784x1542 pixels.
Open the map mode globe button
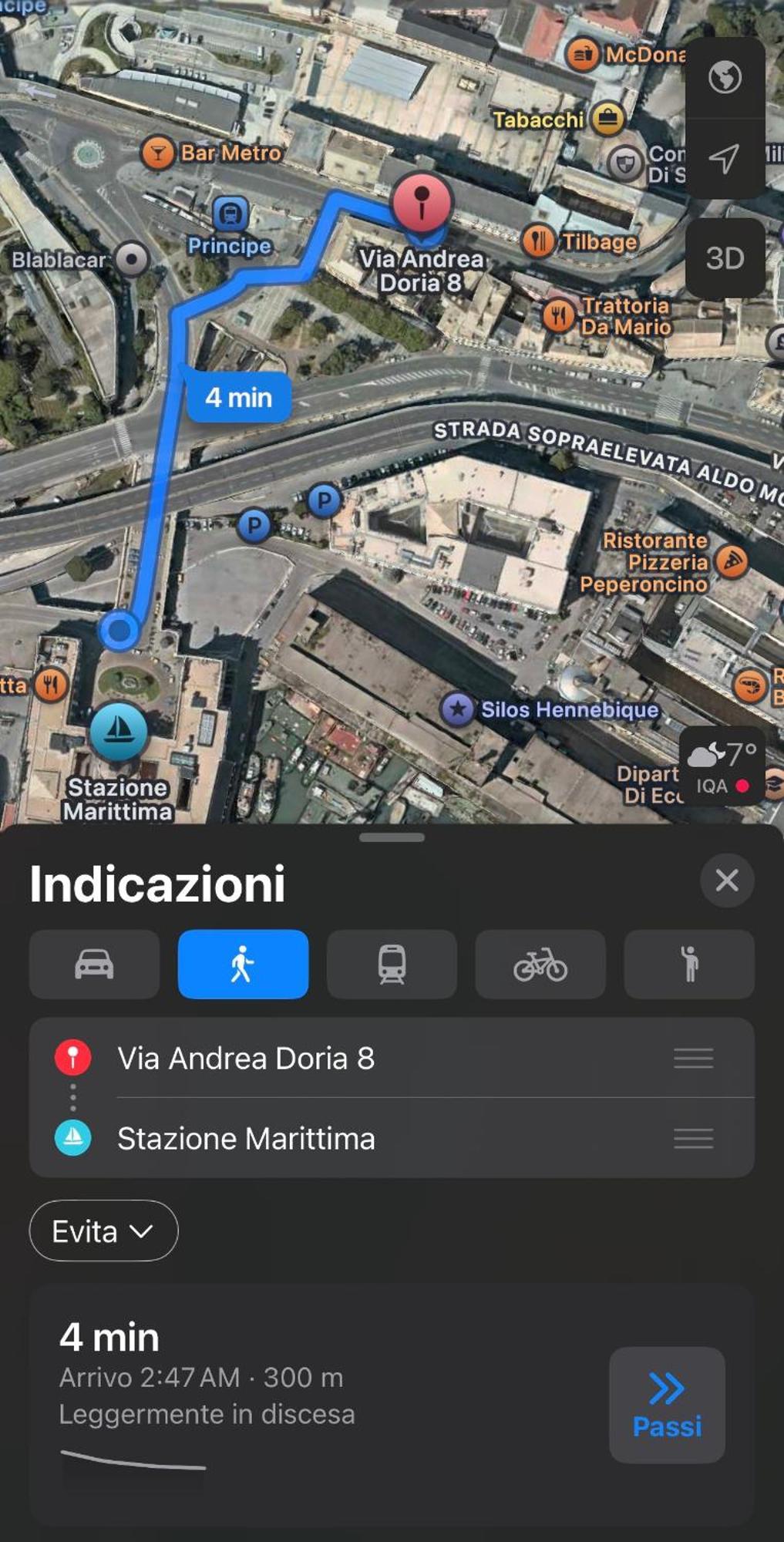point(725,77)
